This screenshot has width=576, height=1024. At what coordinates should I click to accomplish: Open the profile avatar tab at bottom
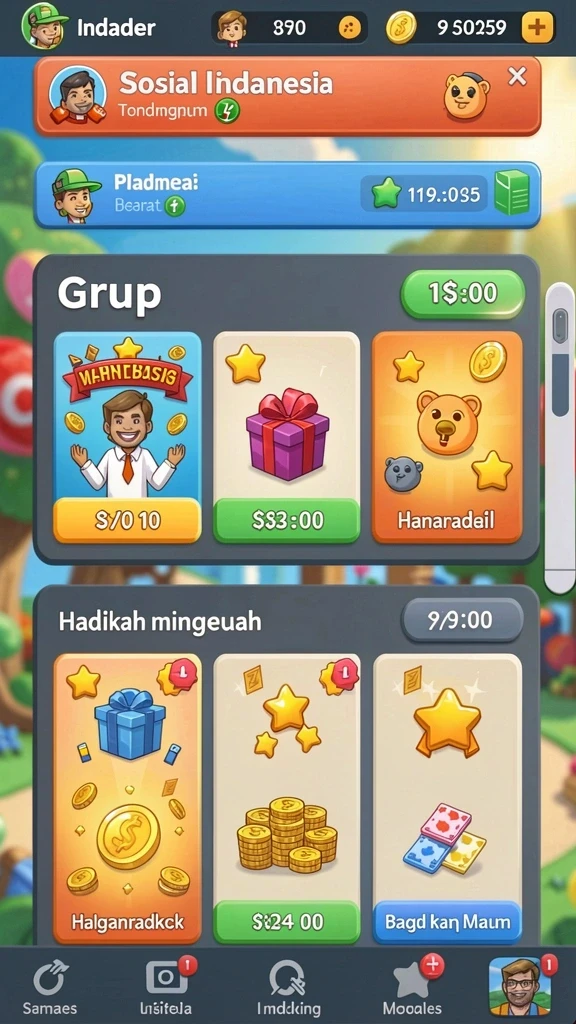coord(520,986)
